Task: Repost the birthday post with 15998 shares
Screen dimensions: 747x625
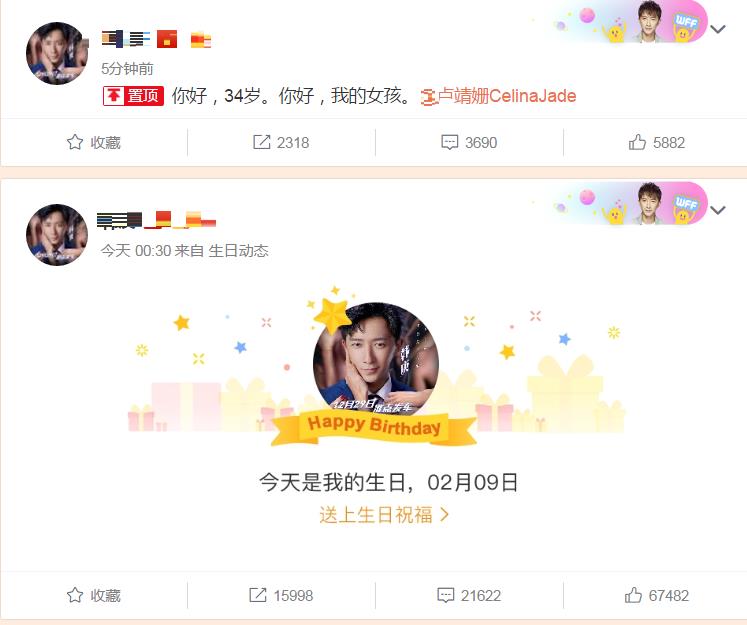Action: point(280,595)
